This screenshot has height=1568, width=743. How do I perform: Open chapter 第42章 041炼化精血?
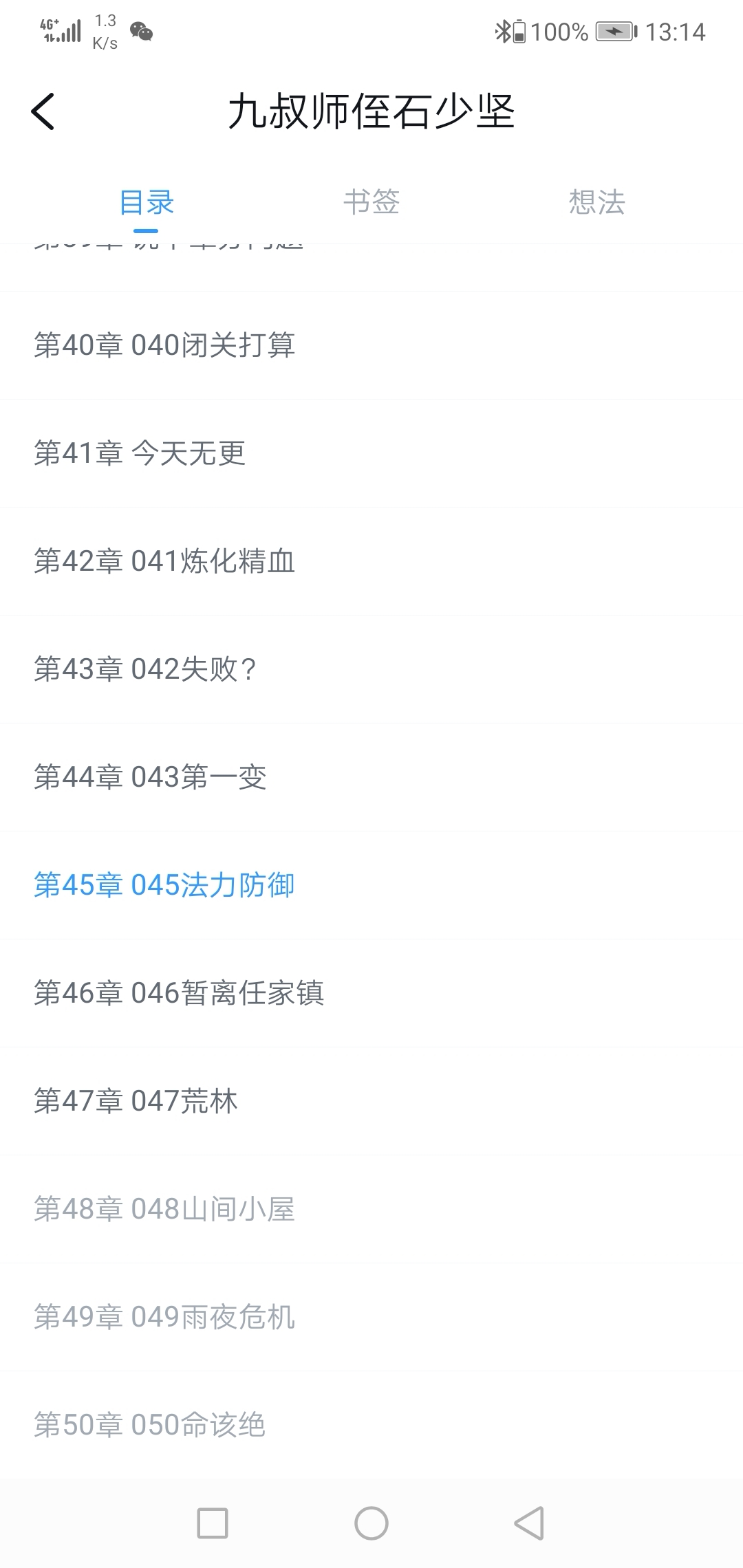tap(371, 561)
